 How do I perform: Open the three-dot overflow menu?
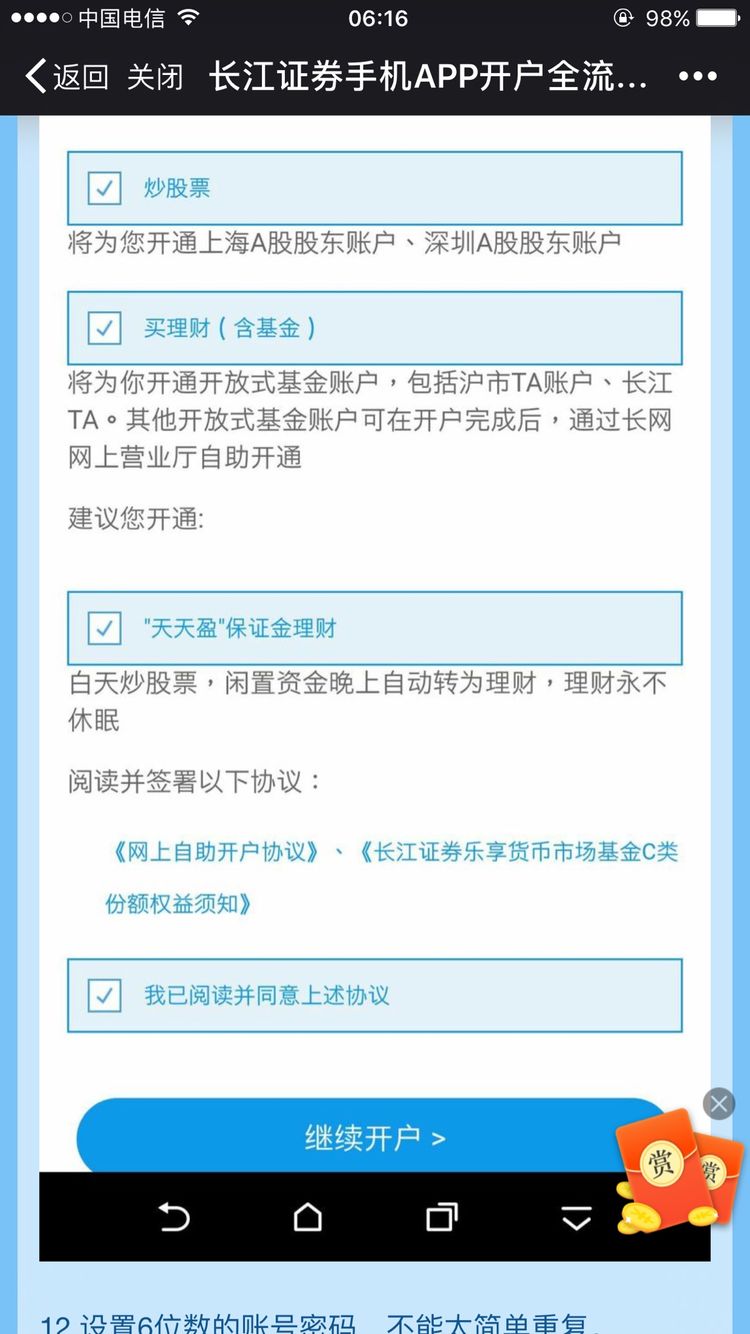(x=697, y=77)
